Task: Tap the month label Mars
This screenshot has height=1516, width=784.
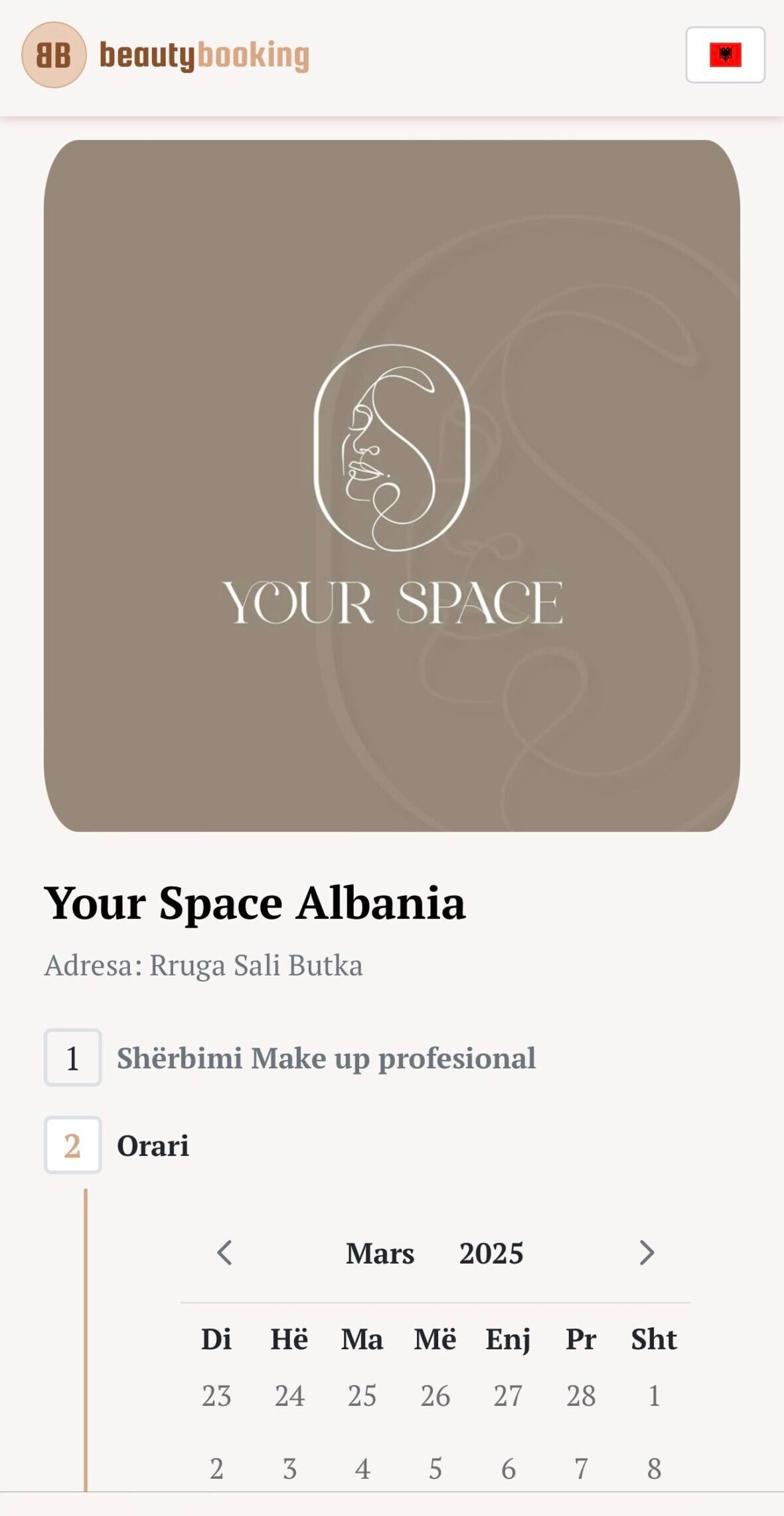Action: click(x=380, y=1253)
